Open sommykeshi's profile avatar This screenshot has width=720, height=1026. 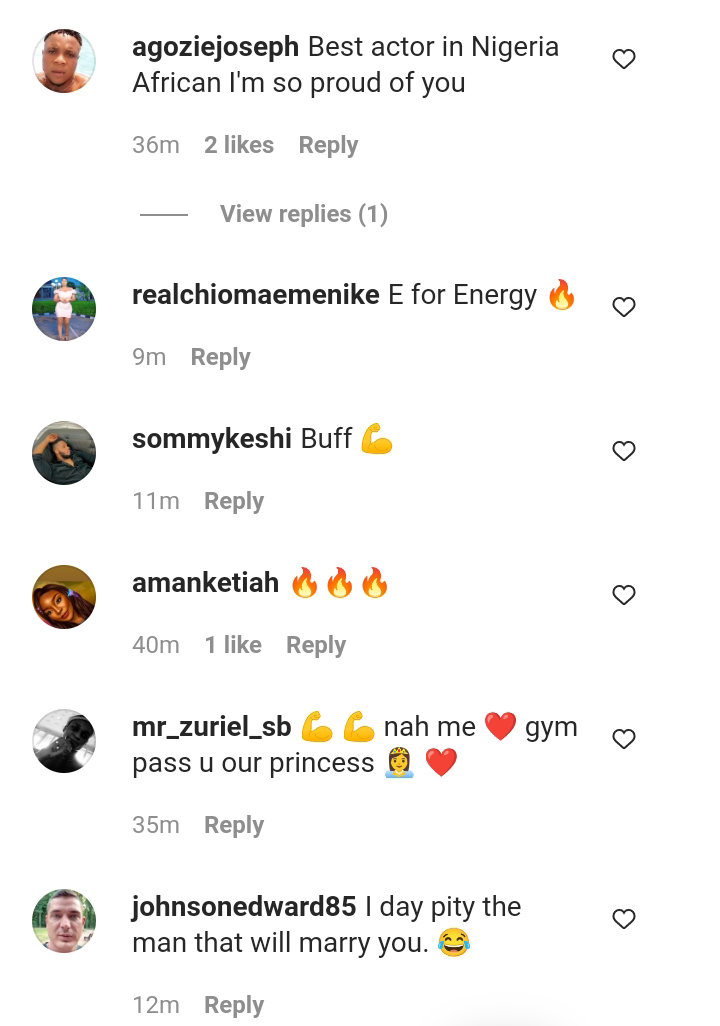(64, 453)
